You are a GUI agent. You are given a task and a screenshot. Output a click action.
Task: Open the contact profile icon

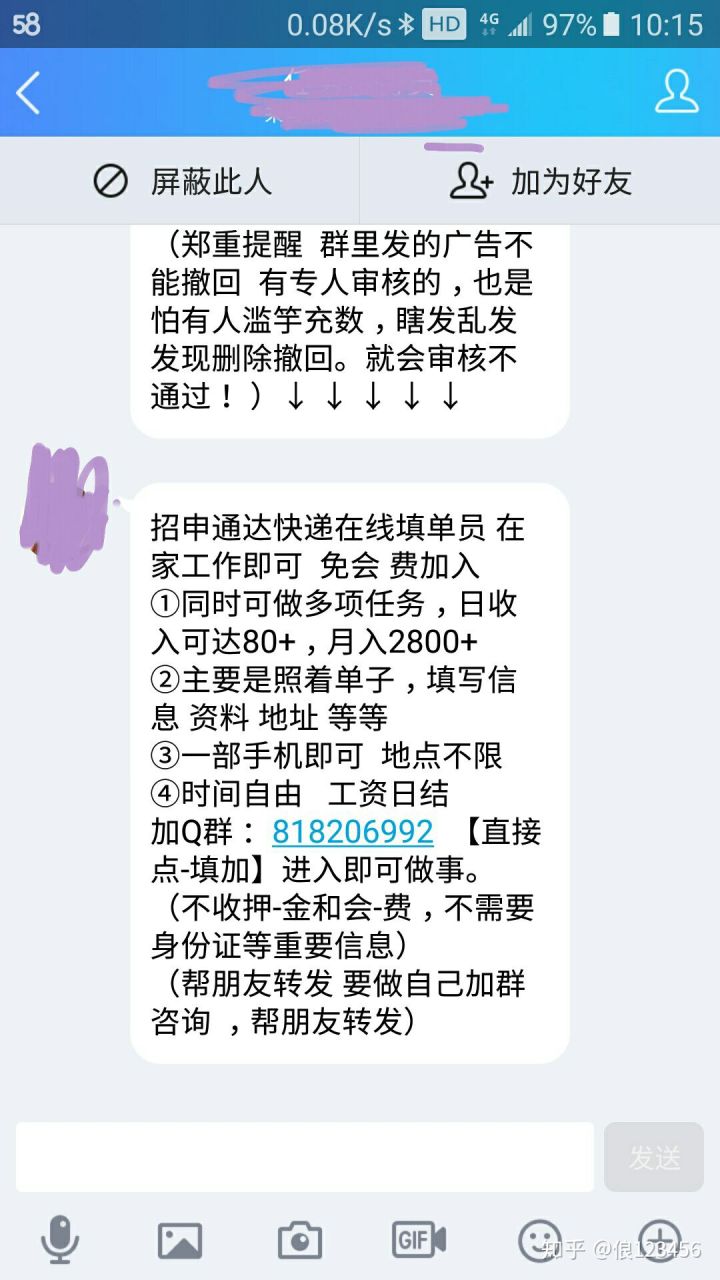(677, 93)
